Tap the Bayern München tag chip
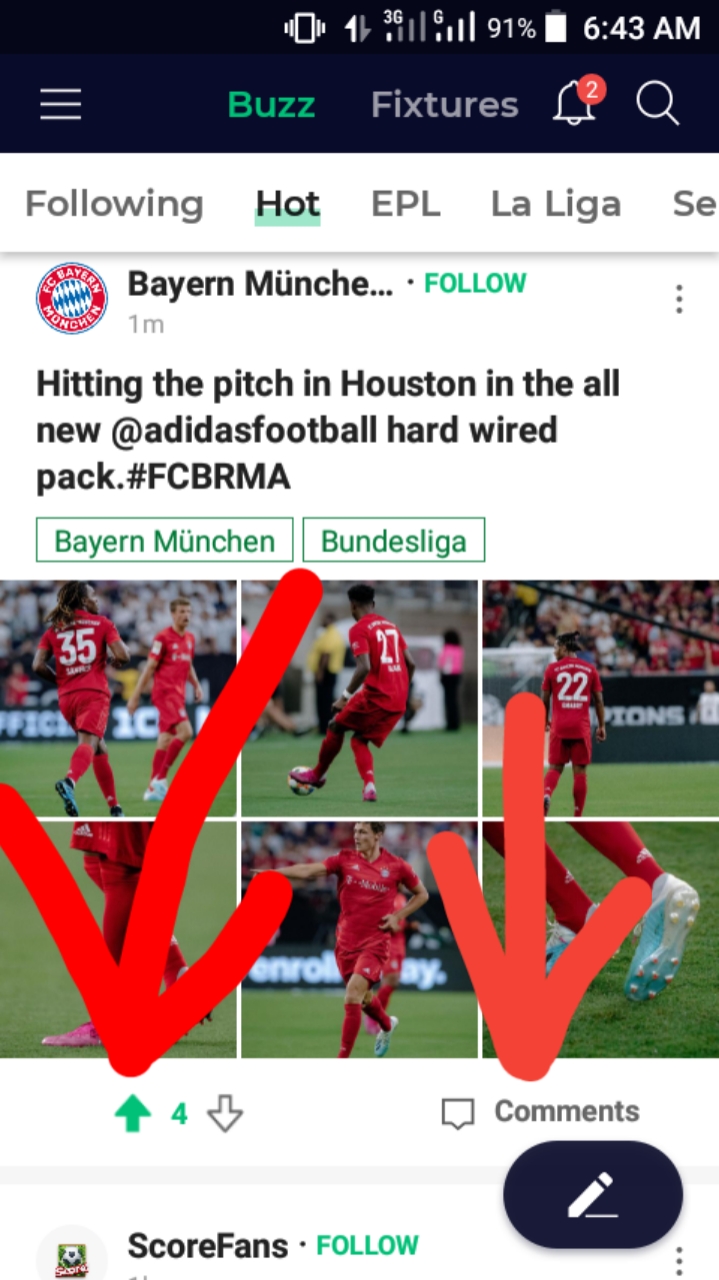The width and height of the screenshot is (719, 1280). tap(164, 541)
